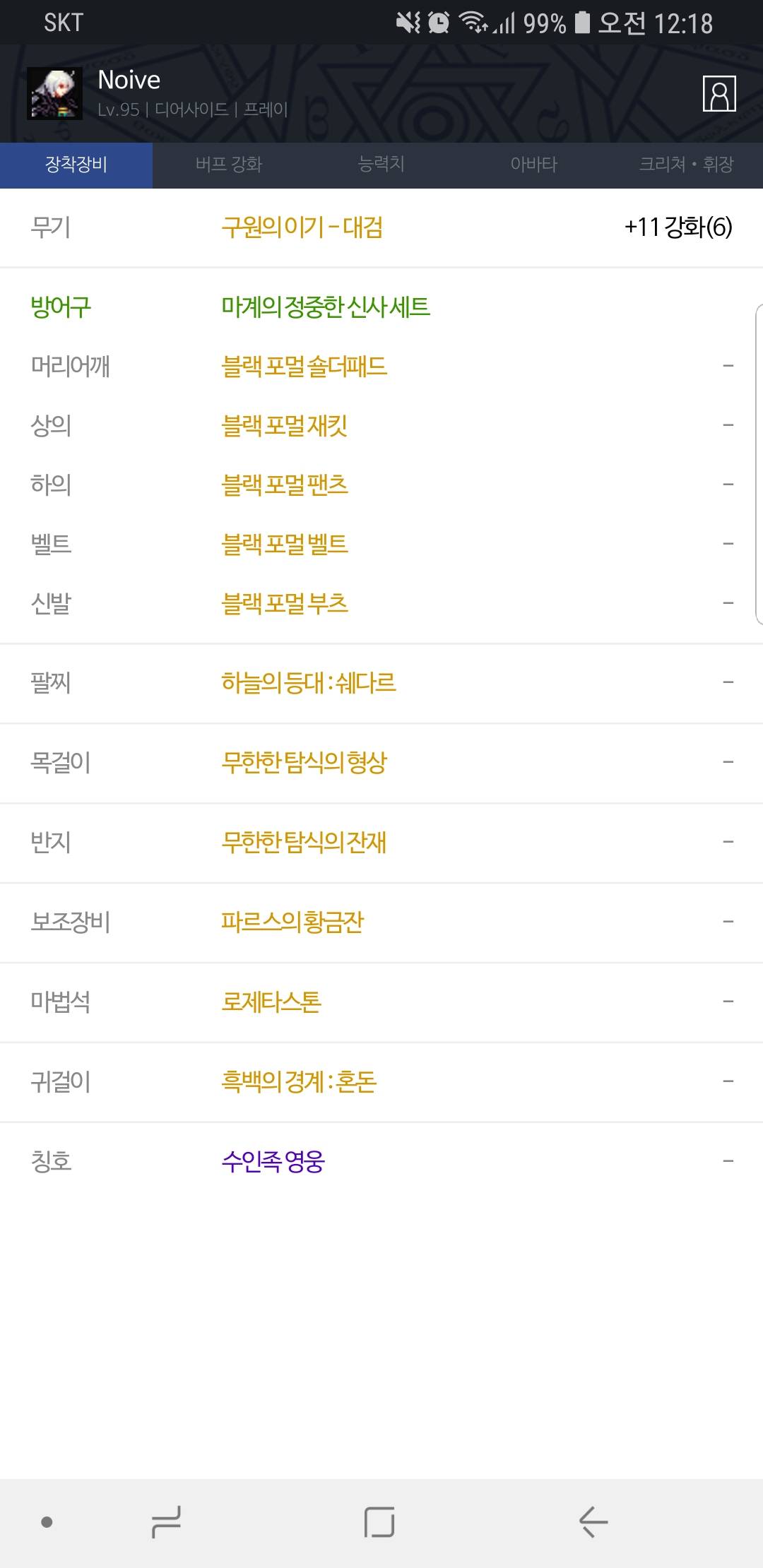Open the 아바타 tab

[x=534, y=165]
